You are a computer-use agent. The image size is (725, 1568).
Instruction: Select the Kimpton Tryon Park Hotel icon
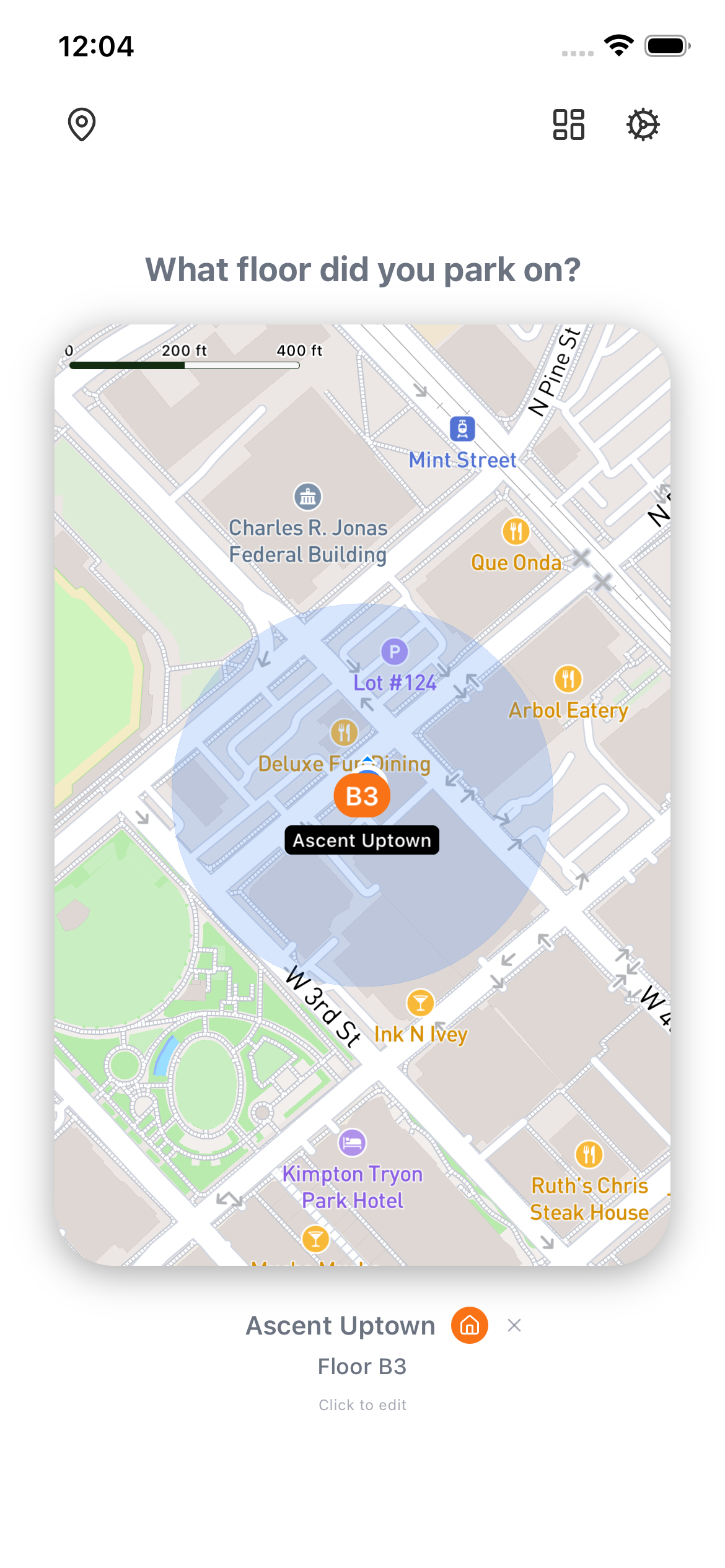coord(351,1142)
